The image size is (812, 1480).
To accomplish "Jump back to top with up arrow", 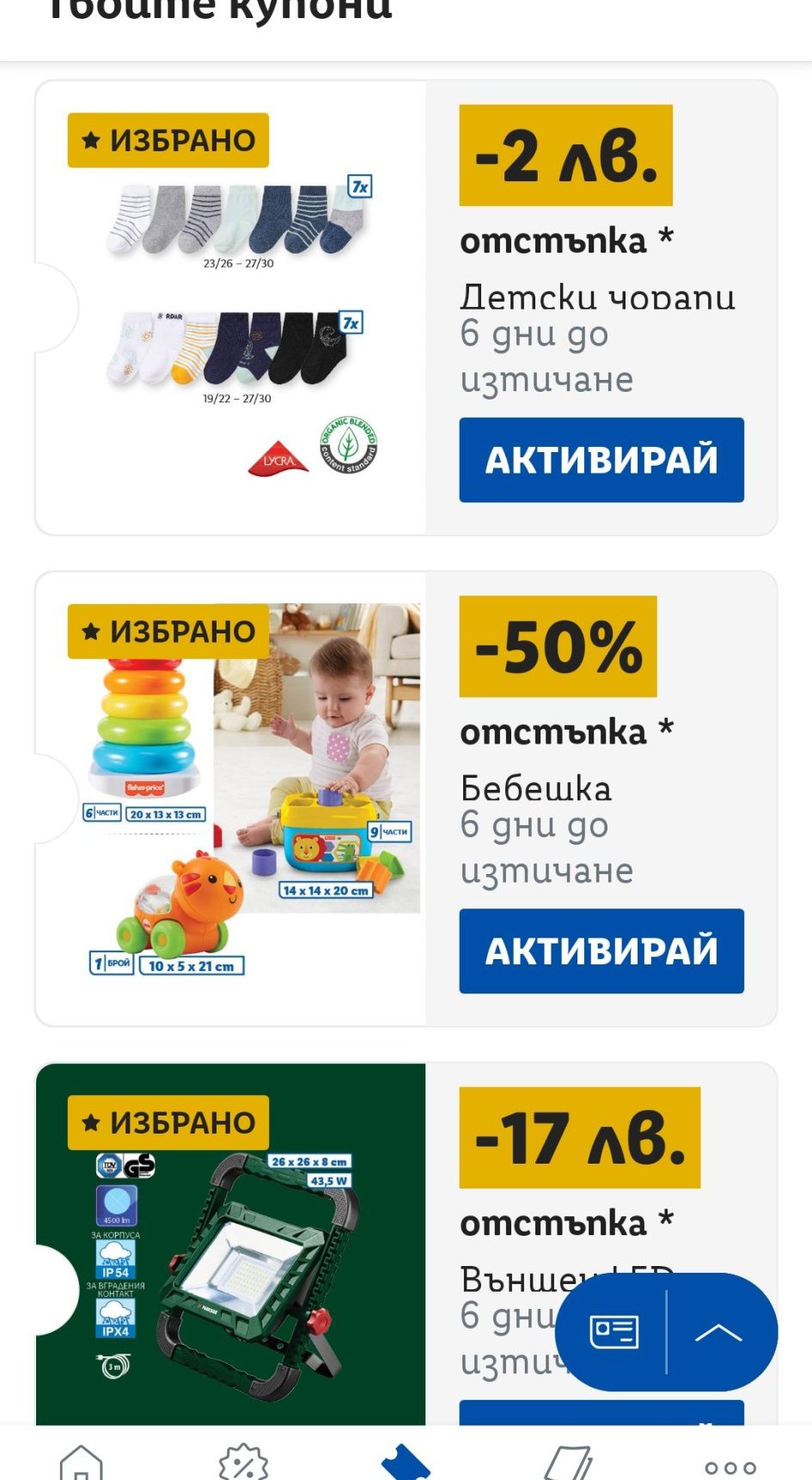I will [718, 1331].
